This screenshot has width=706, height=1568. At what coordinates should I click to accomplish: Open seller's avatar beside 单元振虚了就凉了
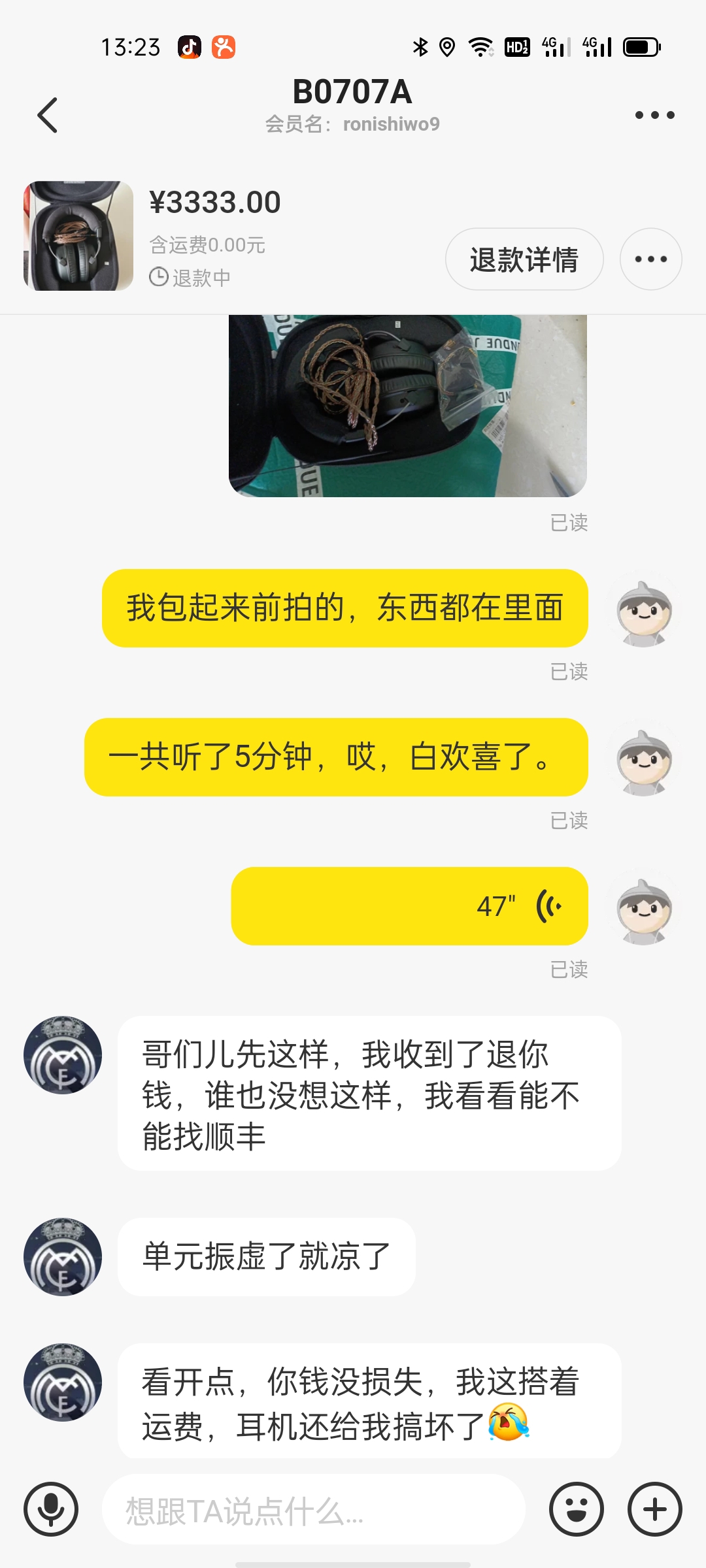coord(63,1256)
